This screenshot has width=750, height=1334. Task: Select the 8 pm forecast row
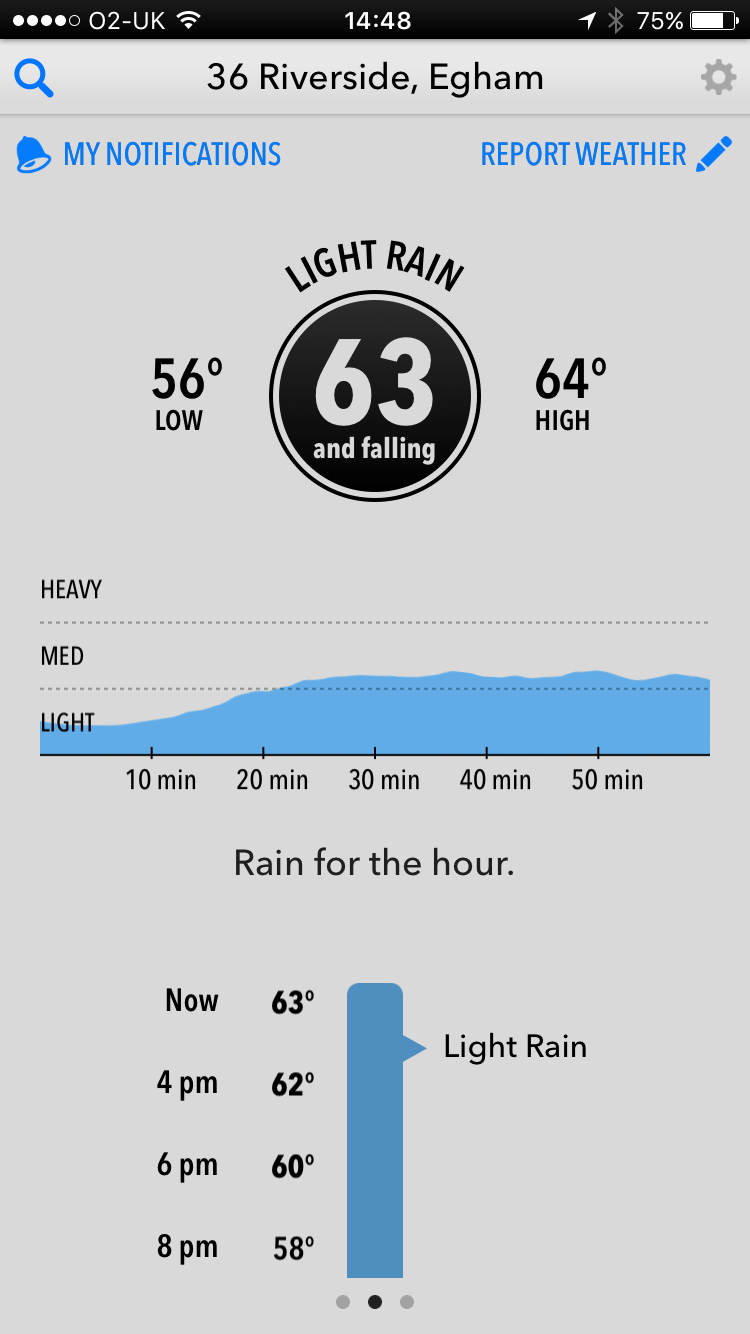[236, 1247]
